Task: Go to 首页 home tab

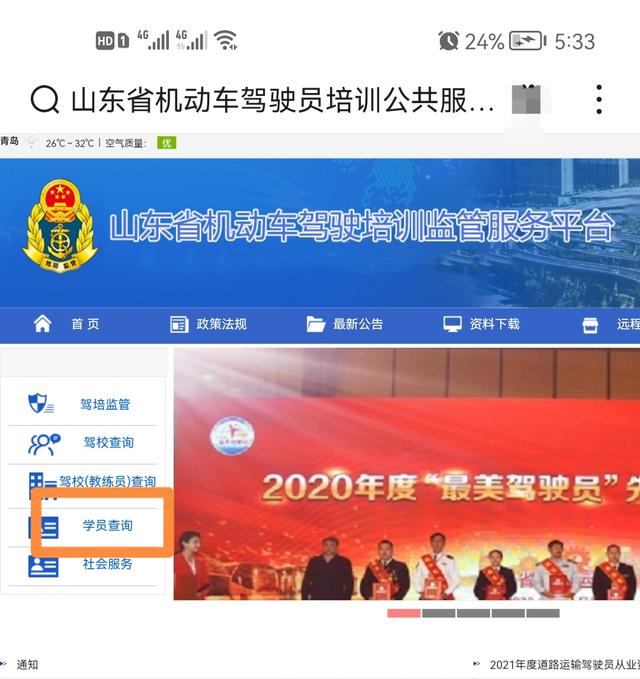Action: (67, 324)
